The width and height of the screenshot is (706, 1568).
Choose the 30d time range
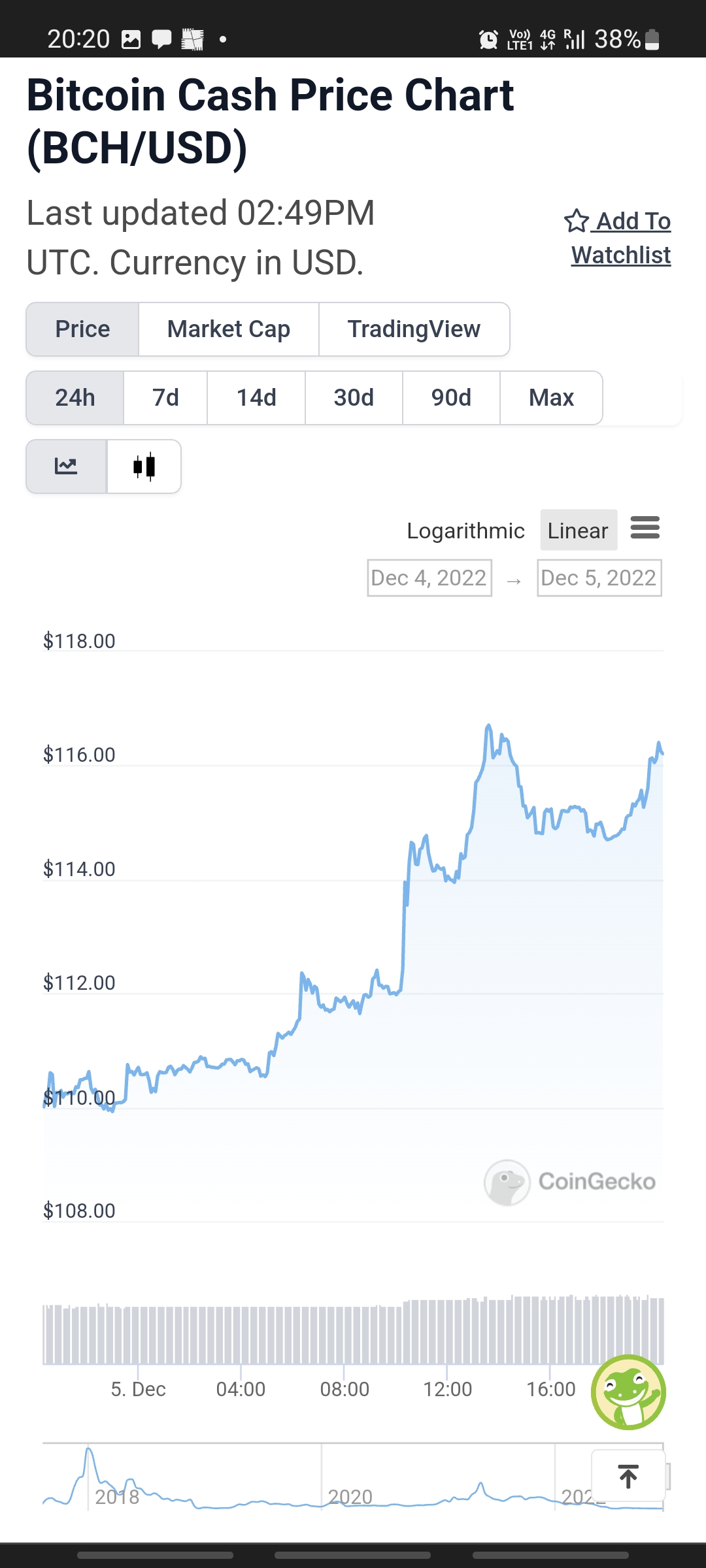[x=354, y=398]
